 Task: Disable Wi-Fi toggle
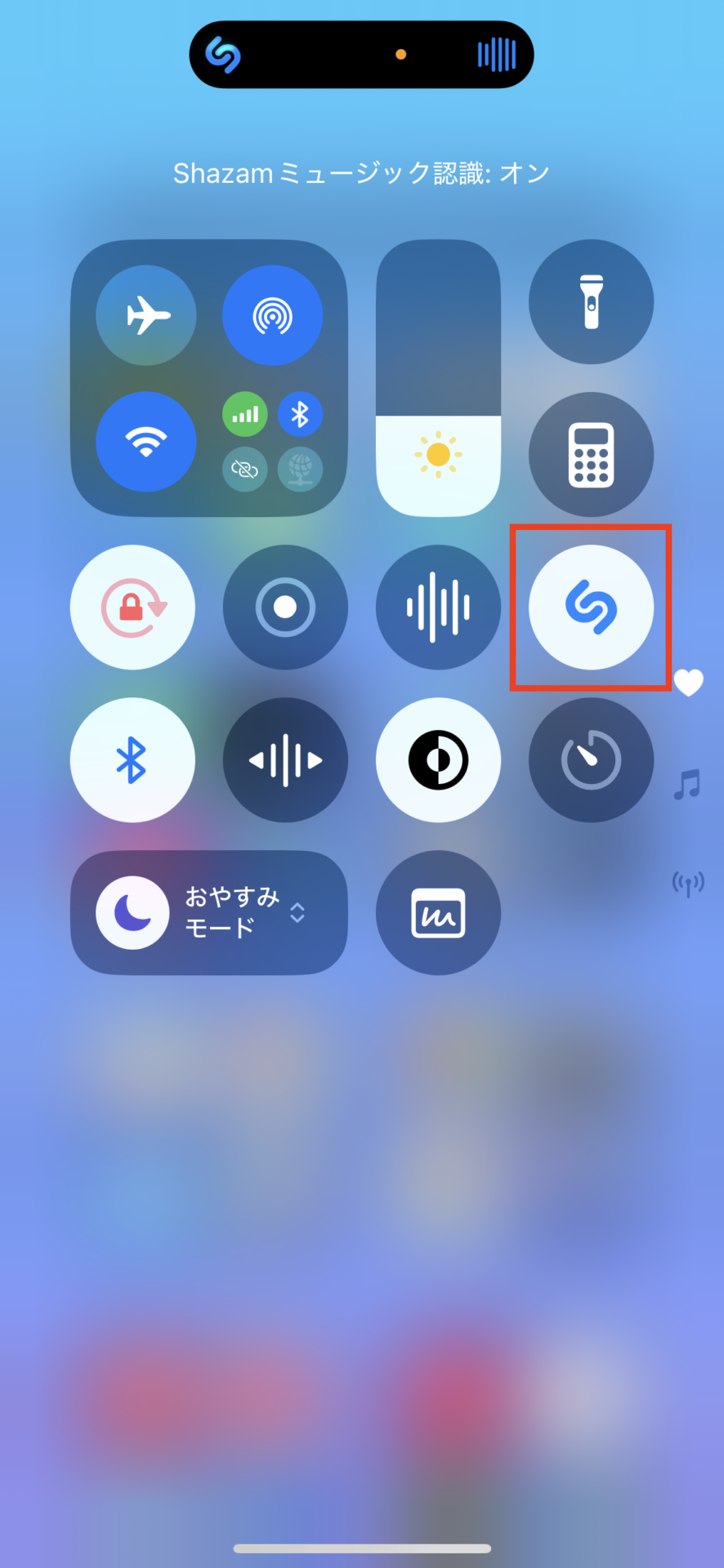click(x=146, y=442)
